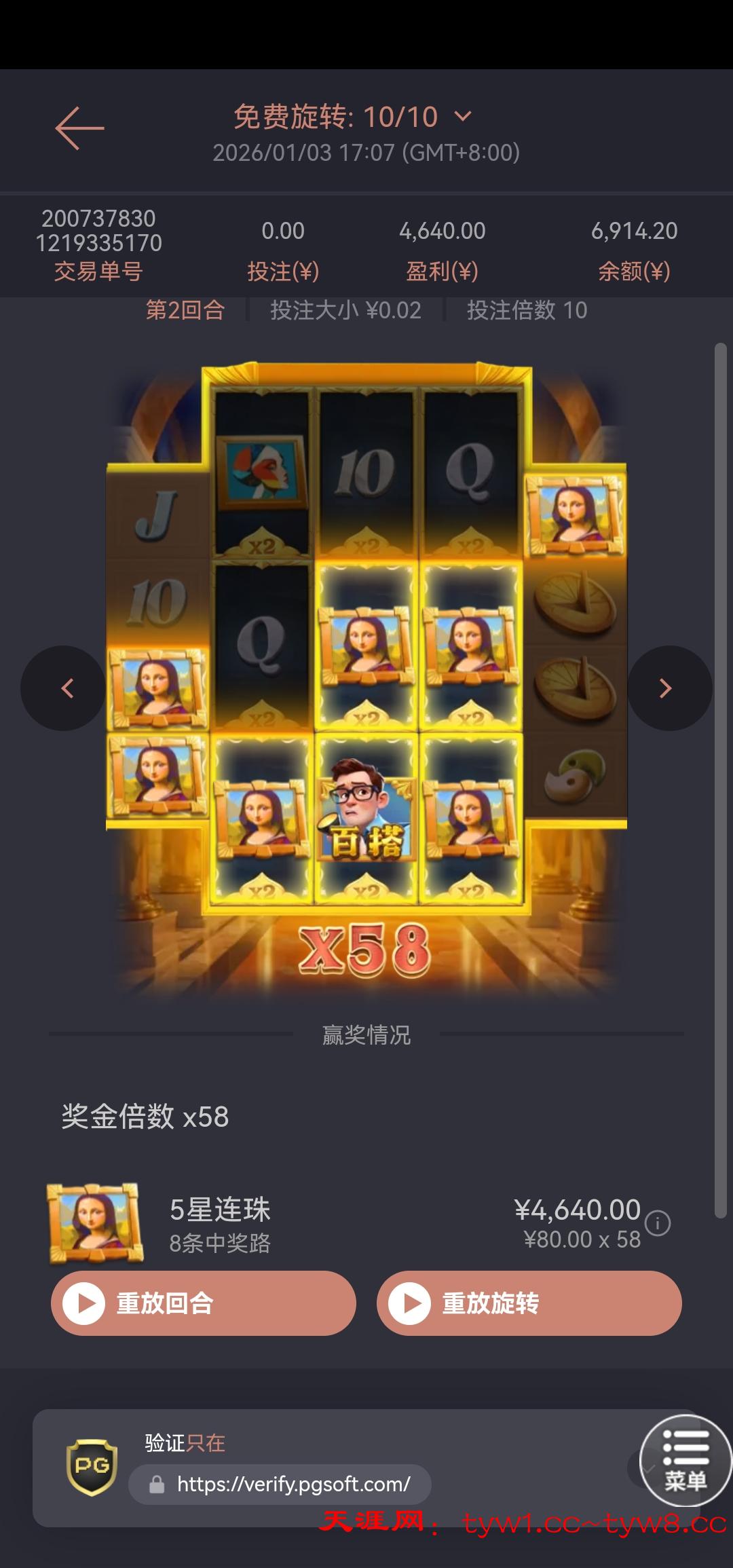The height and width of the screenshot is (1568, 733).
Task: Expand the free spins 10/10 dropdown
Action: pyautogui.click(x=462, y=117)
